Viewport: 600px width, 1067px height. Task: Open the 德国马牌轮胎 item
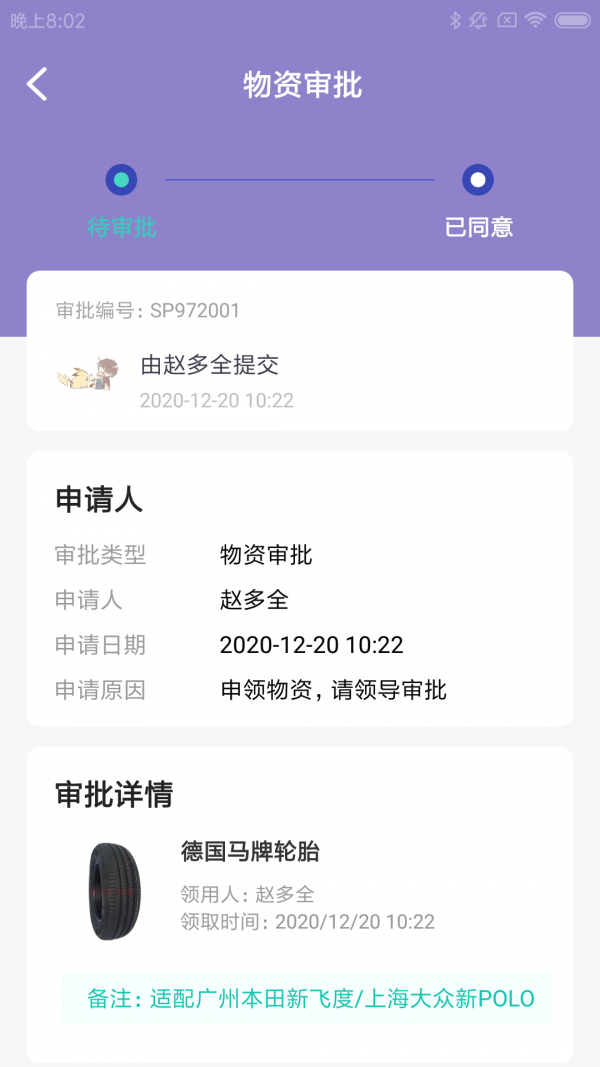pyautogui.click(x=250, y=852)
